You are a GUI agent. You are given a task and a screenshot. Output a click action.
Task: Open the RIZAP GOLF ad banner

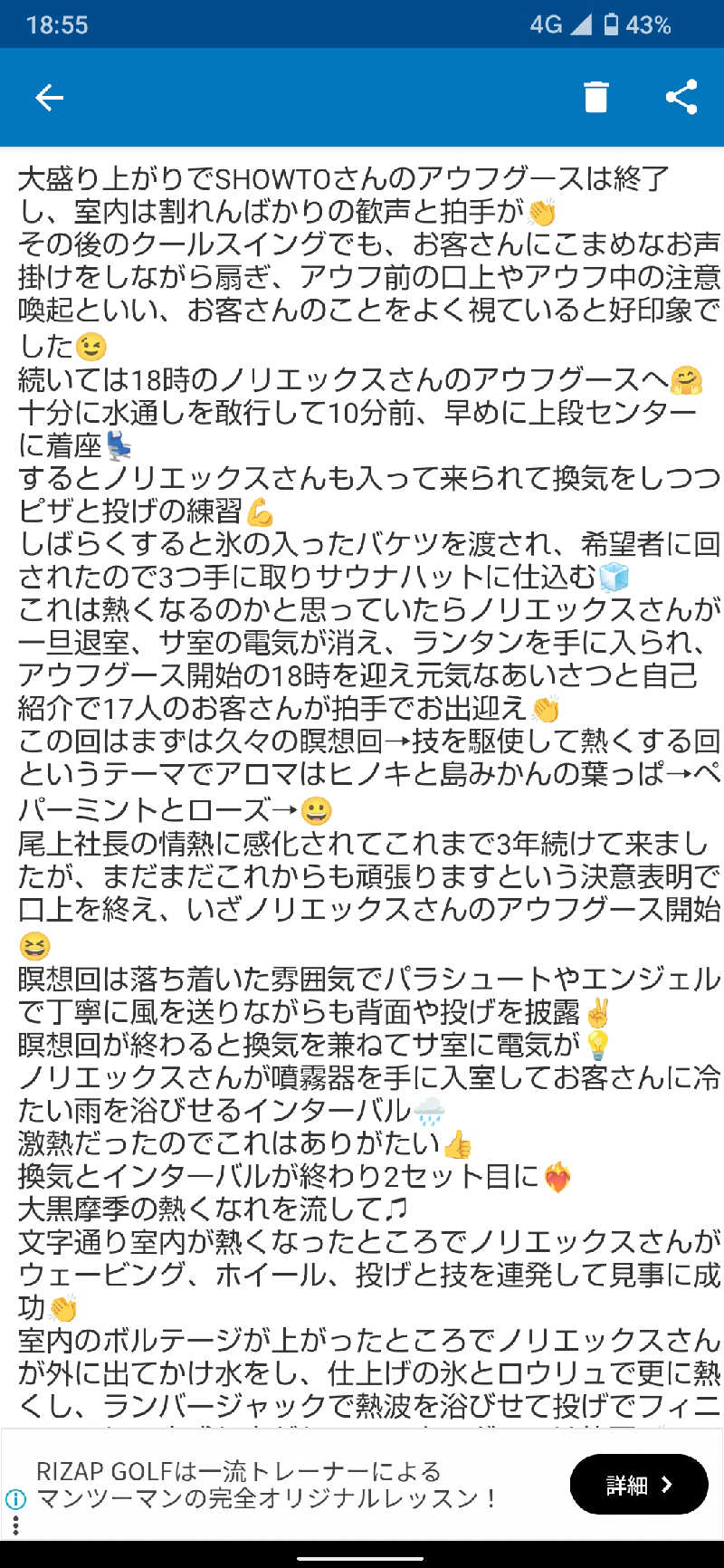click(271, 1484)
